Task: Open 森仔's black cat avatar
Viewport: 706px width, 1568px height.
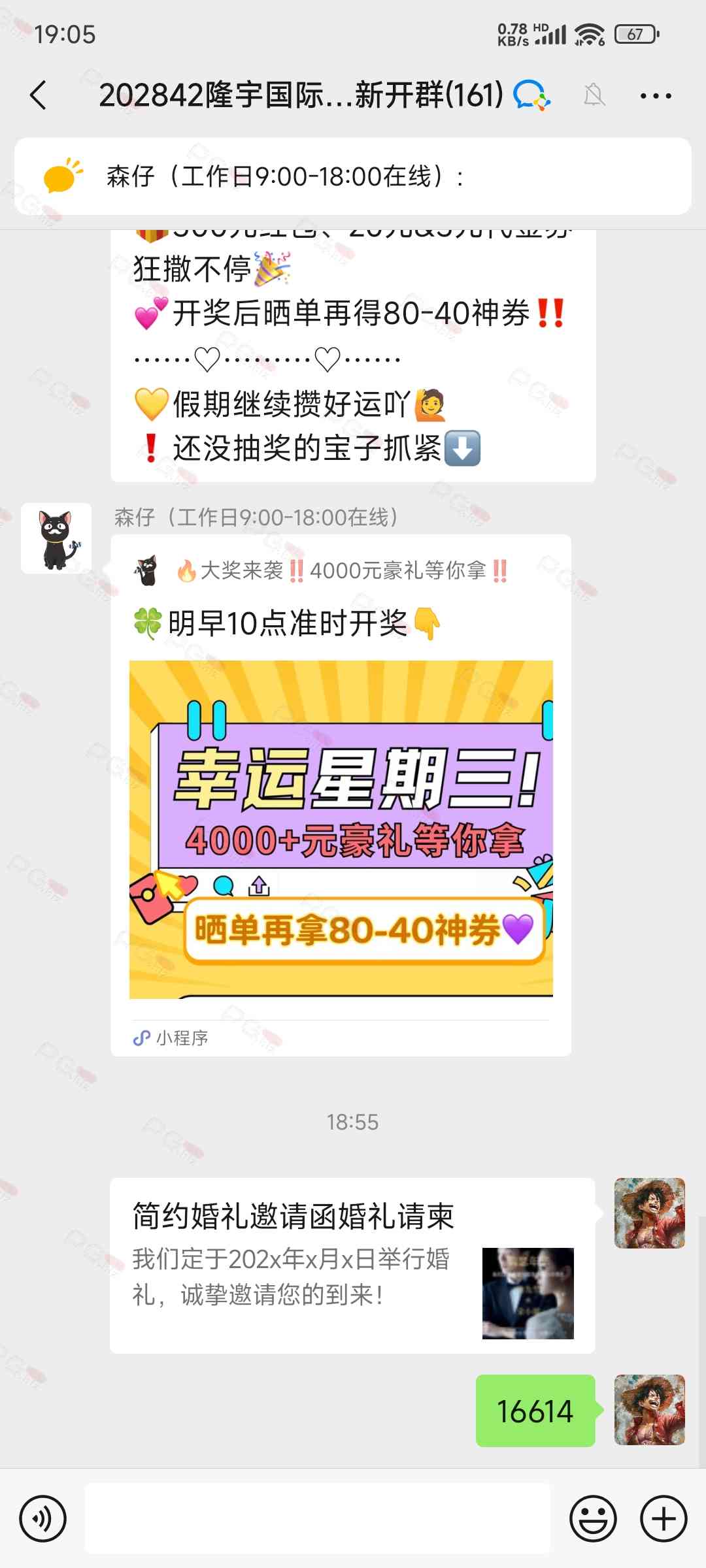Action: (x=56, y=538)
